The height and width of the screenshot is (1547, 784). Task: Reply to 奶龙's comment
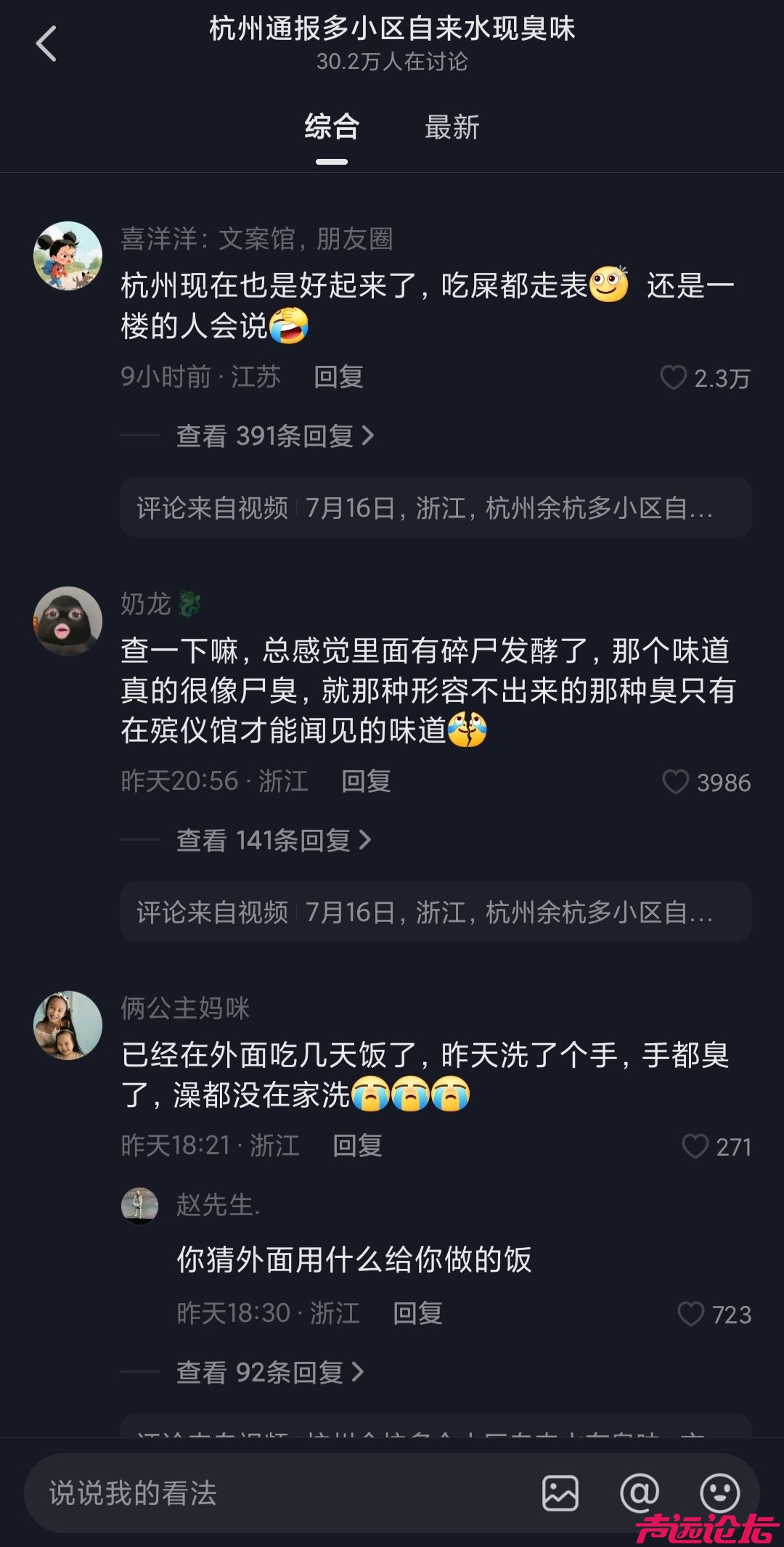point(366,781)
